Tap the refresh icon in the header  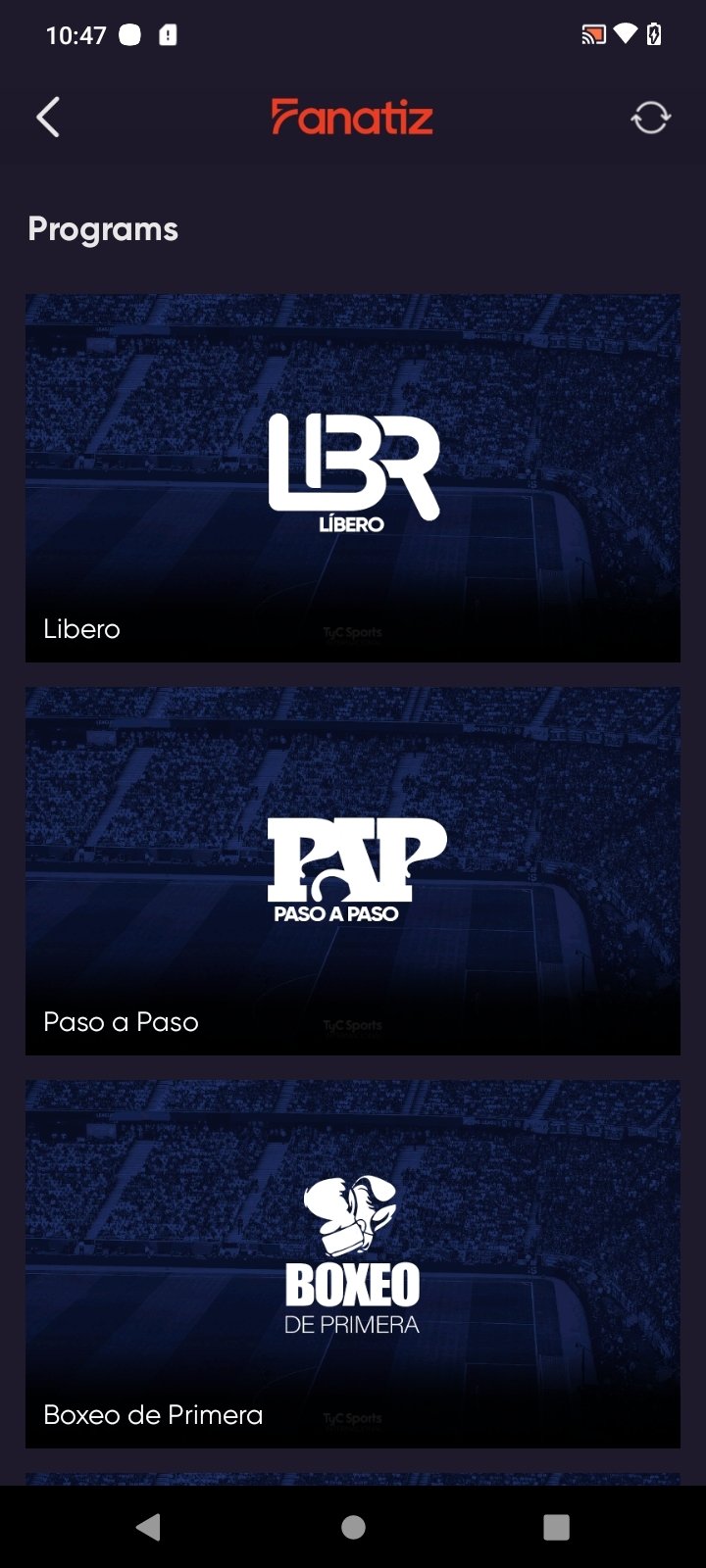pyautogui.click(x=650, y=118)
